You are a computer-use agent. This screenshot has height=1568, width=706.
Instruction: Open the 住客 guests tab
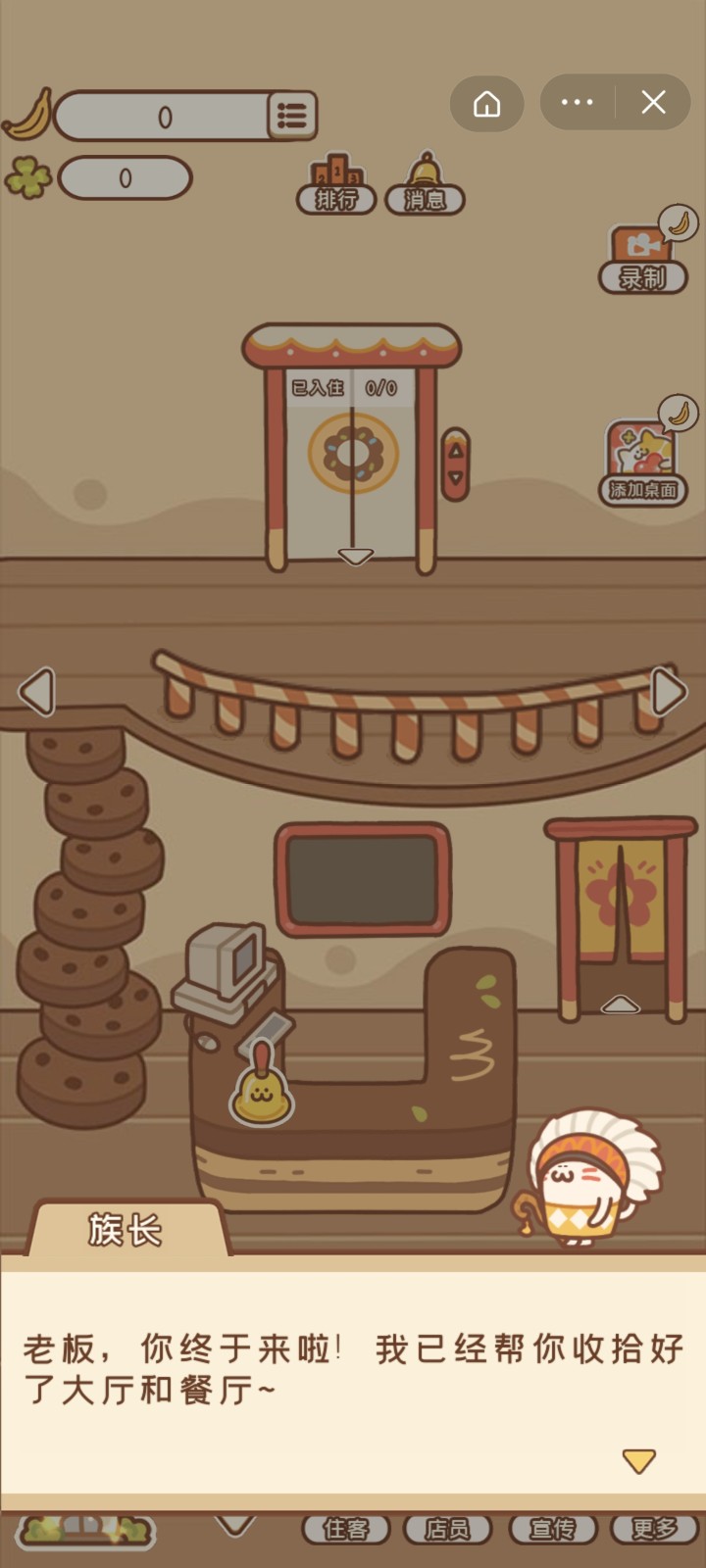[x=345, y=1529]
